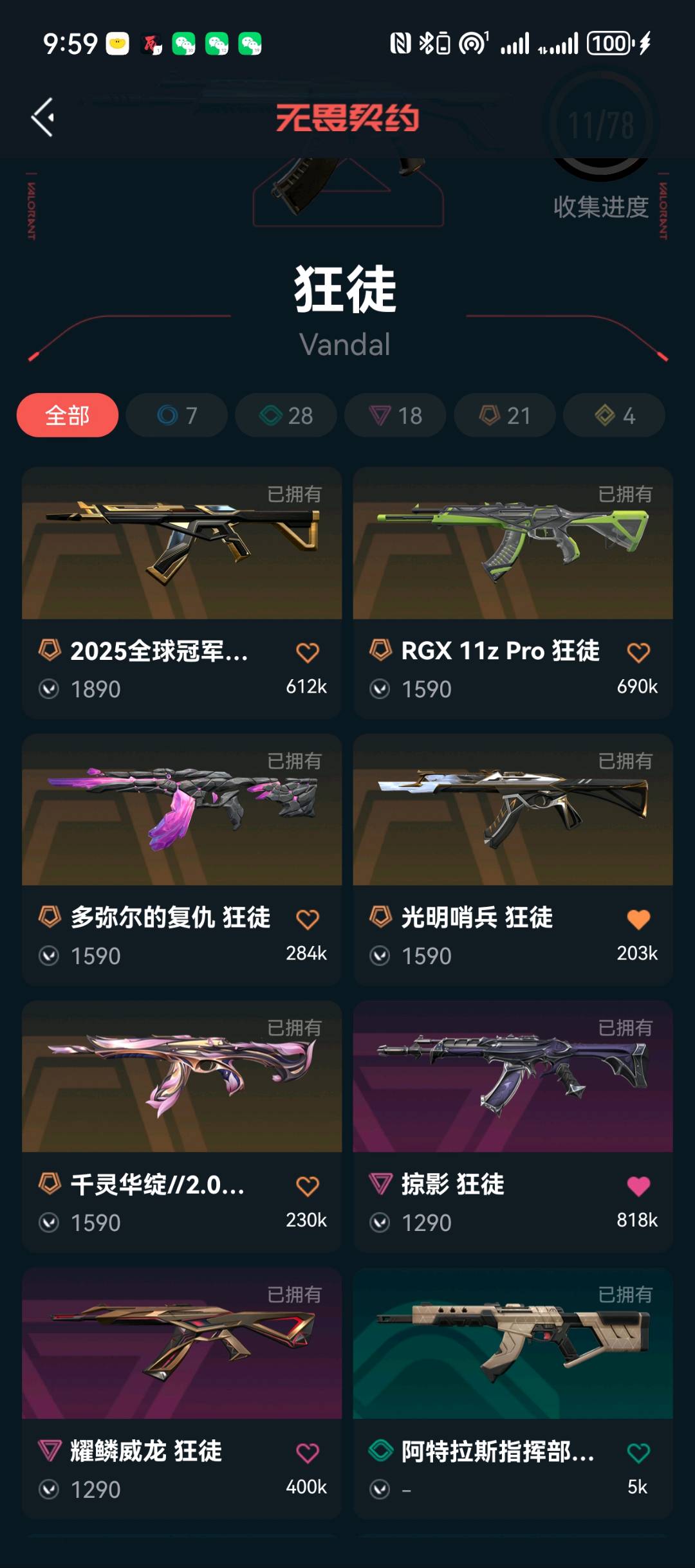Like the 2025全球冠军 skin
695x1568 pixels.
point(308,652)
